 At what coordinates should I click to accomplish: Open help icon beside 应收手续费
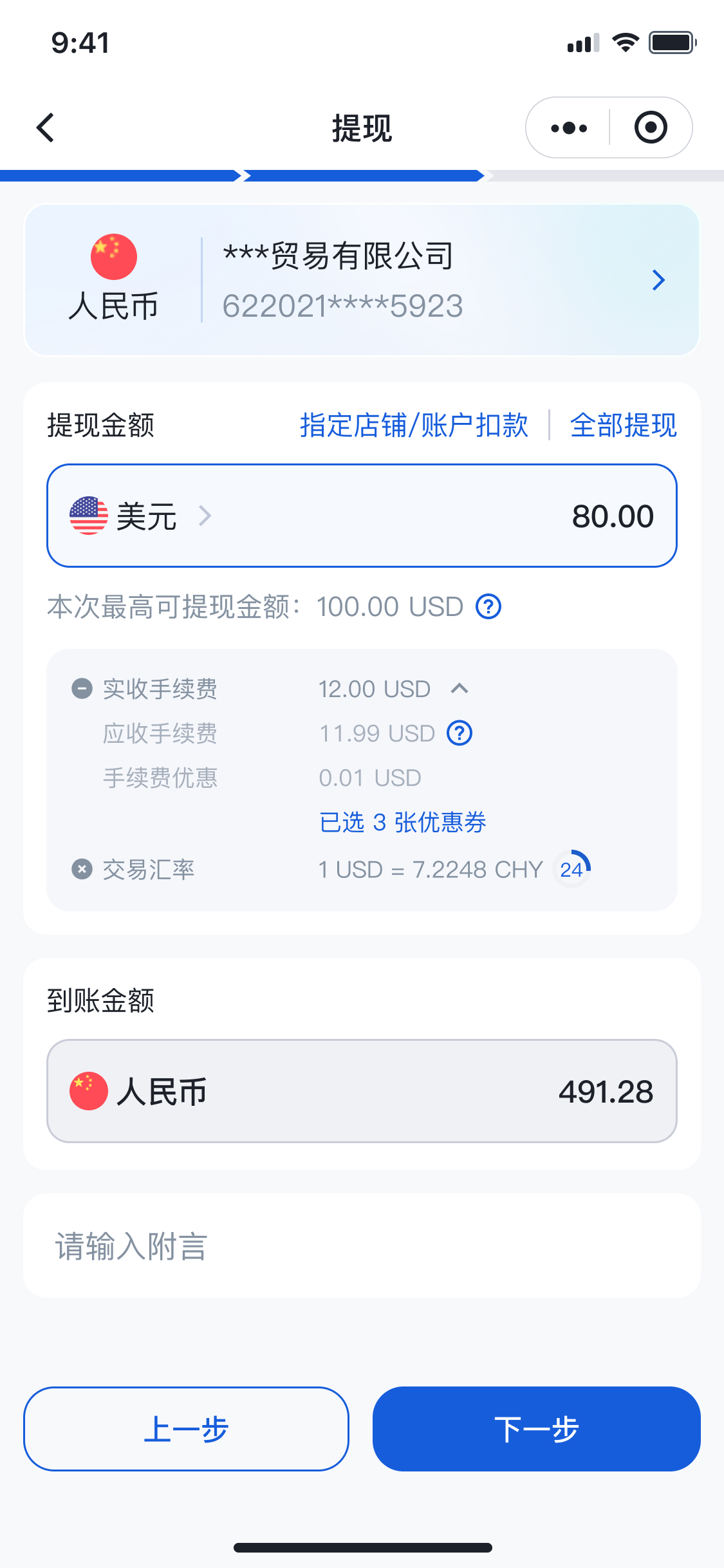click(459, 733)
